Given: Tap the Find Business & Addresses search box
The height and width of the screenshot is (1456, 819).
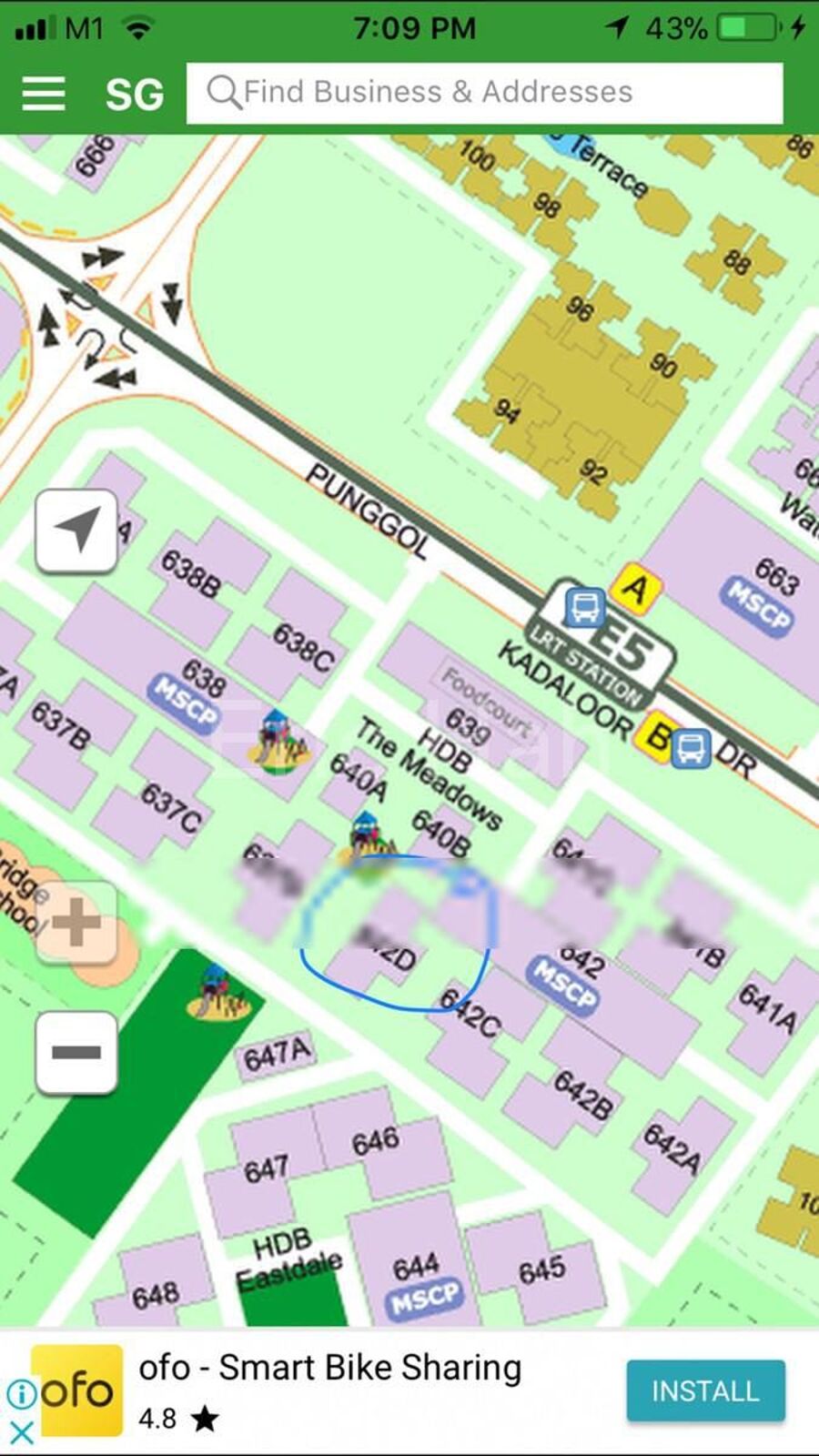Looking at the screenshot, I should (484, 93).
